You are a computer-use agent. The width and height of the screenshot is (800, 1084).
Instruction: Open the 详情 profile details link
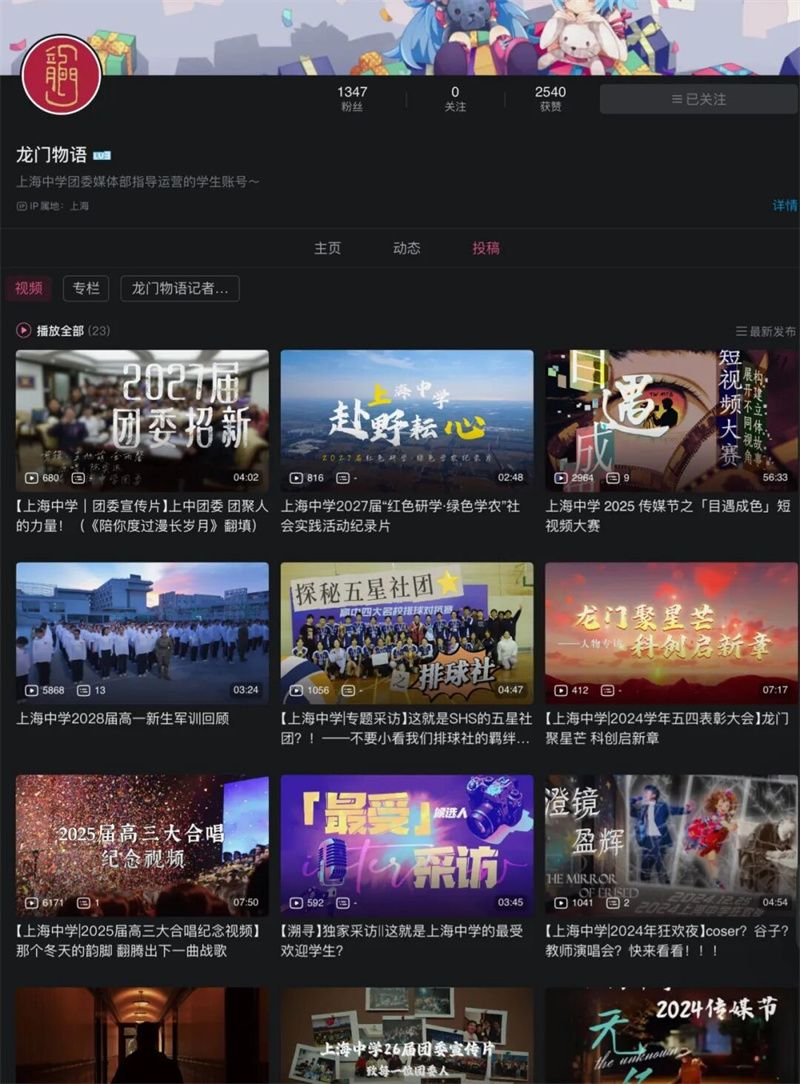coord(784,205)
